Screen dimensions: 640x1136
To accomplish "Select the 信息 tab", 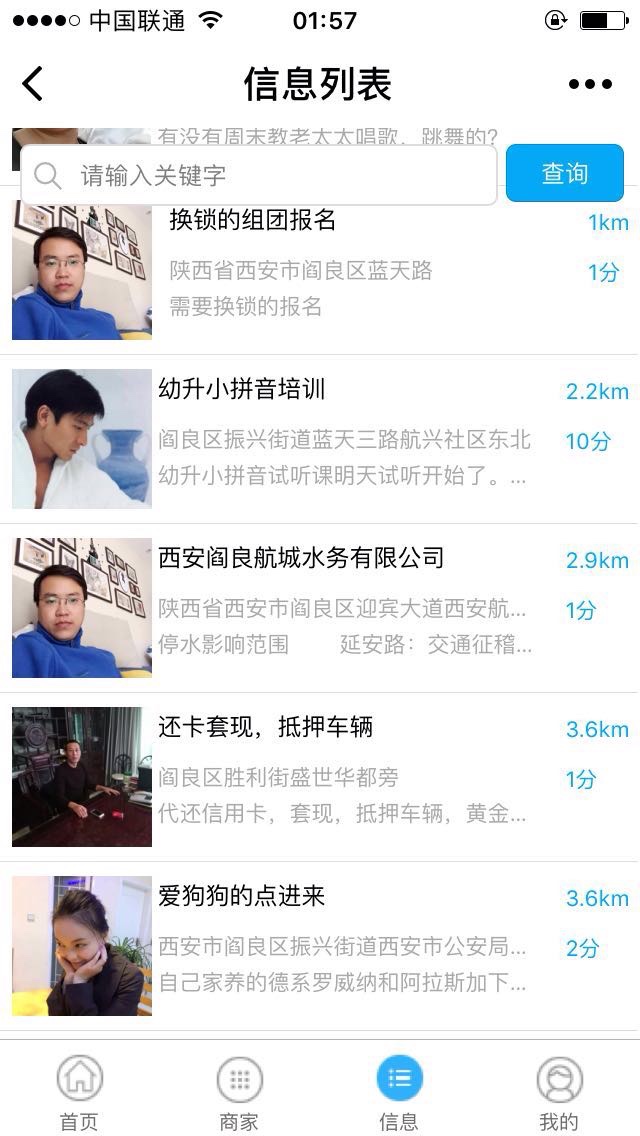I will coord(399,1092).
